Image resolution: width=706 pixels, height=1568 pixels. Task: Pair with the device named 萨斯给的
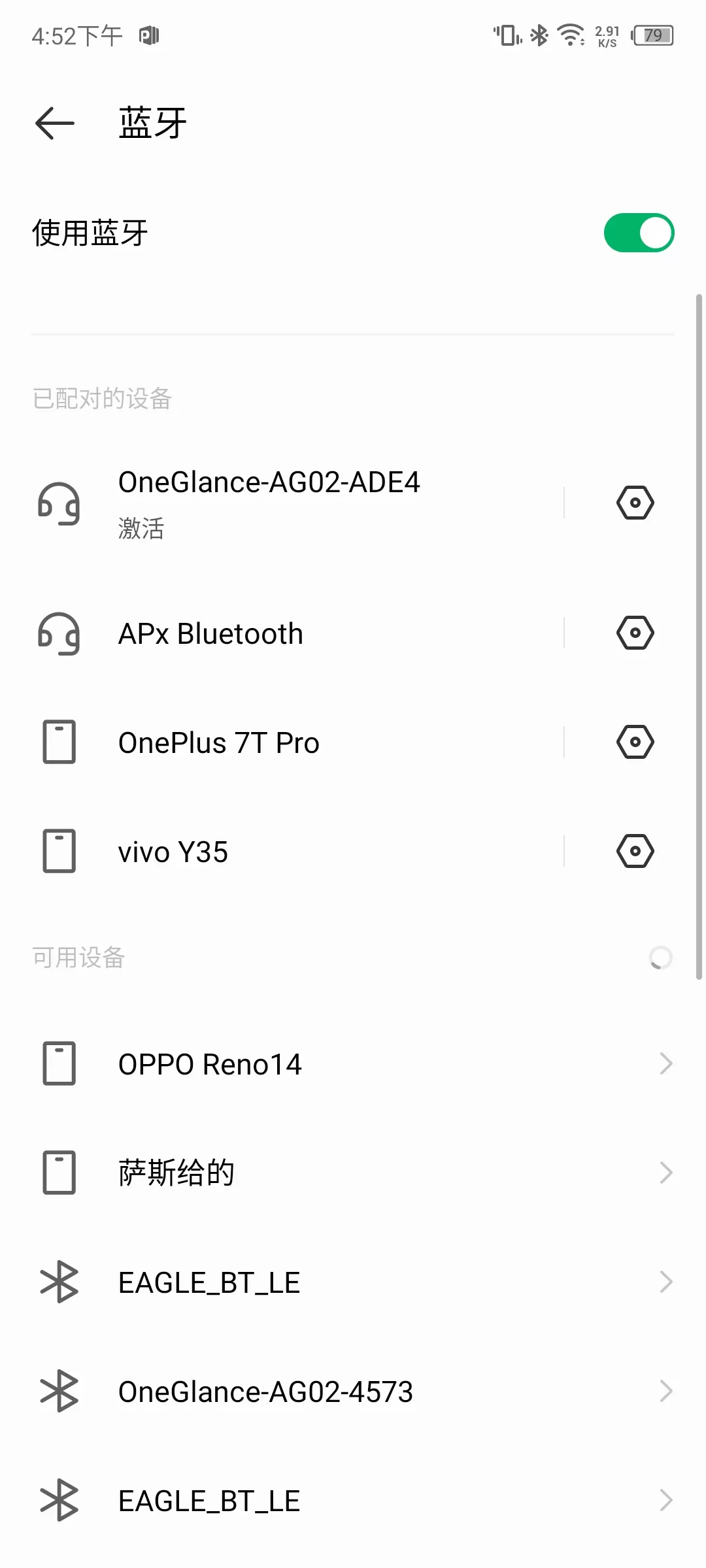tap(353, 1173)
